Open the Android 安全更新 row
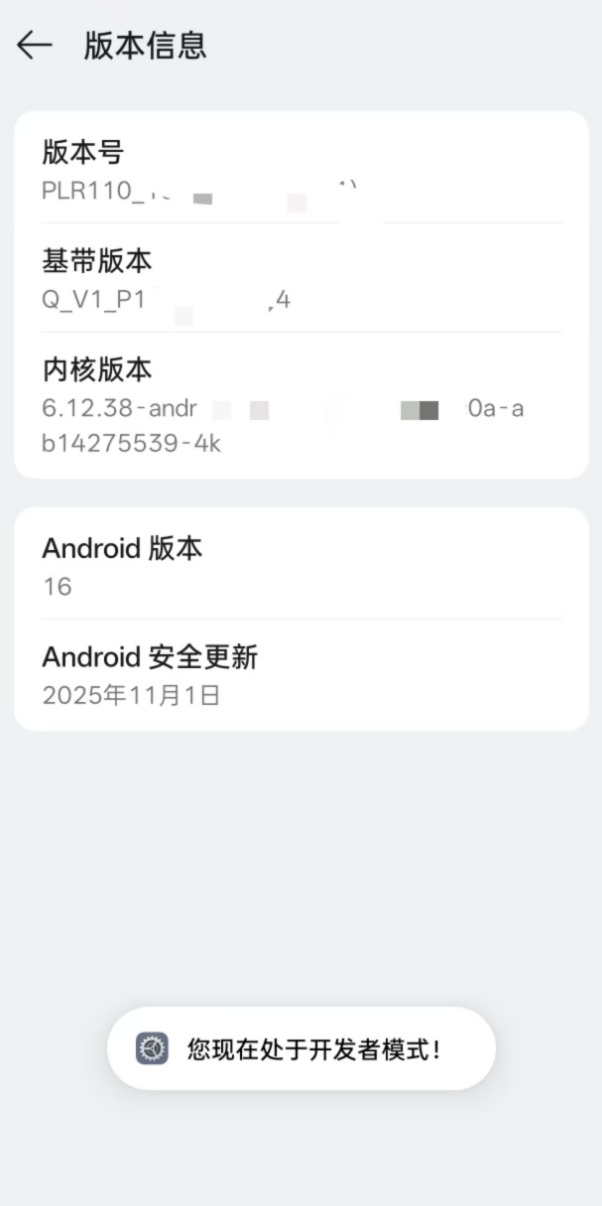The width and height of the screenshot is (602, 1206). coord(300,675)
